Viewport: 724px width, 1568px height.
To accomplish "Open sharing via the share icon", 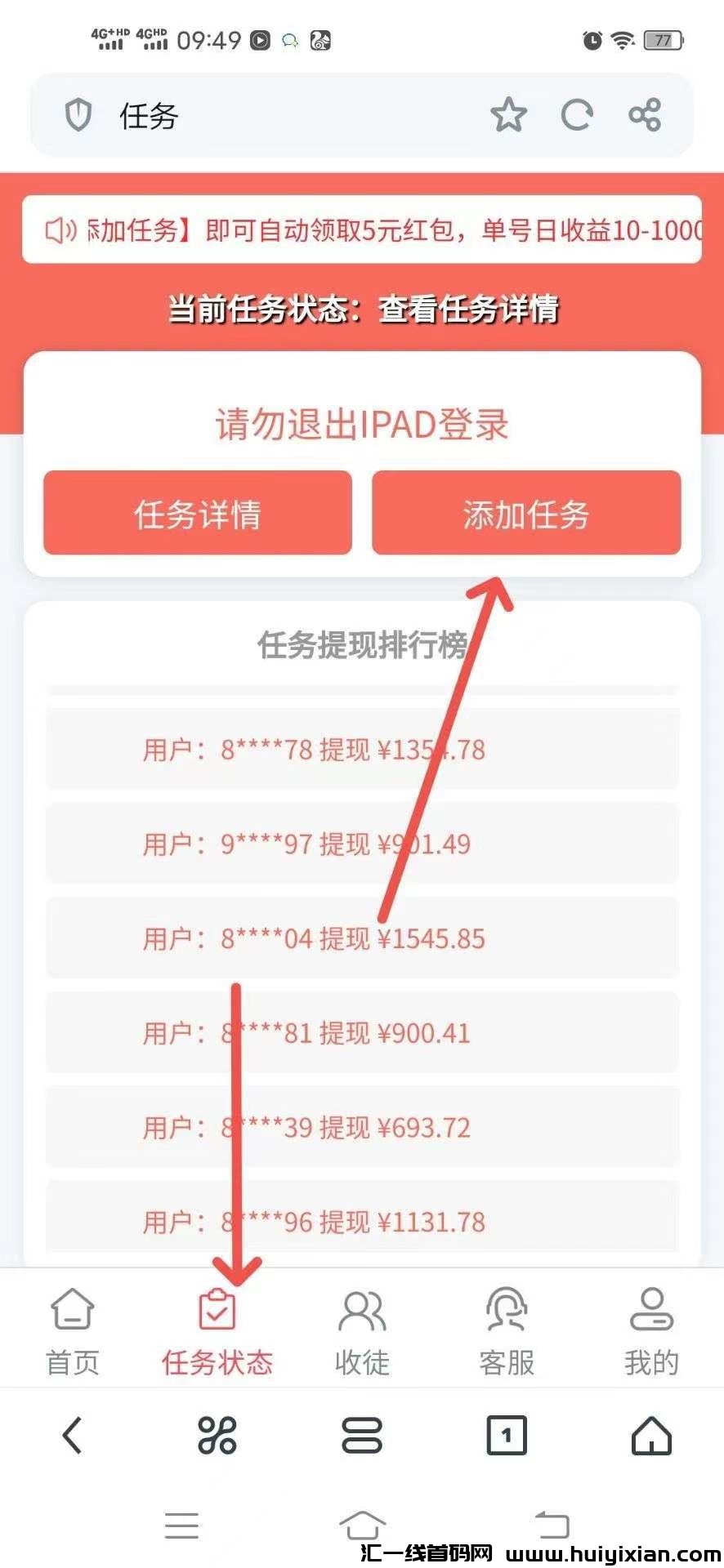I will point(646,115).
